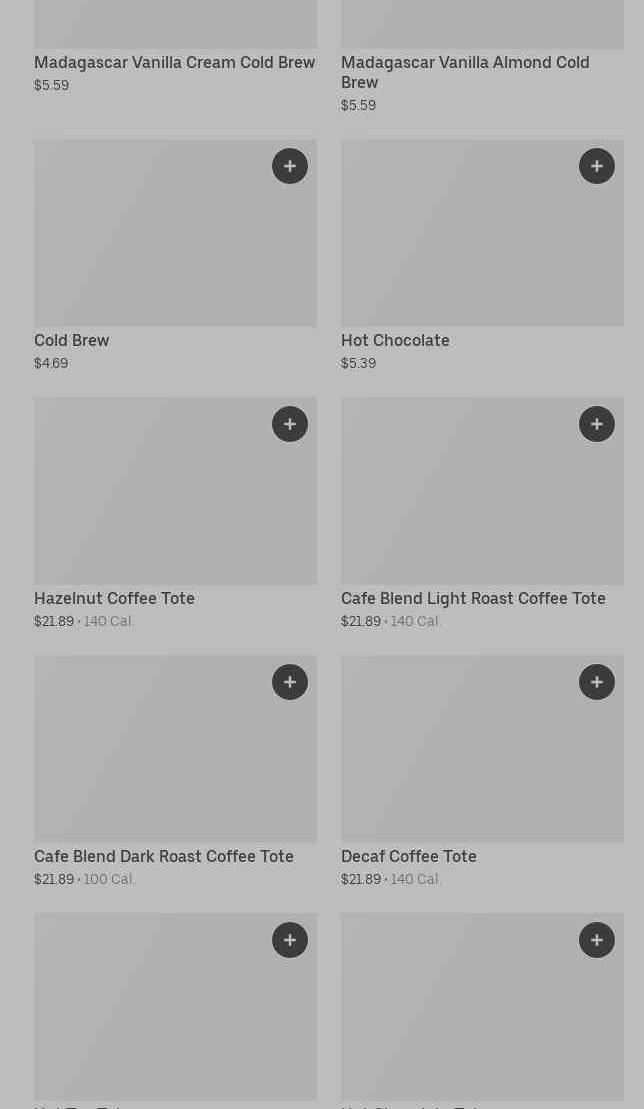Select the Cafe Blend Dark Roast Coffee Tote card

click(175, 772)
